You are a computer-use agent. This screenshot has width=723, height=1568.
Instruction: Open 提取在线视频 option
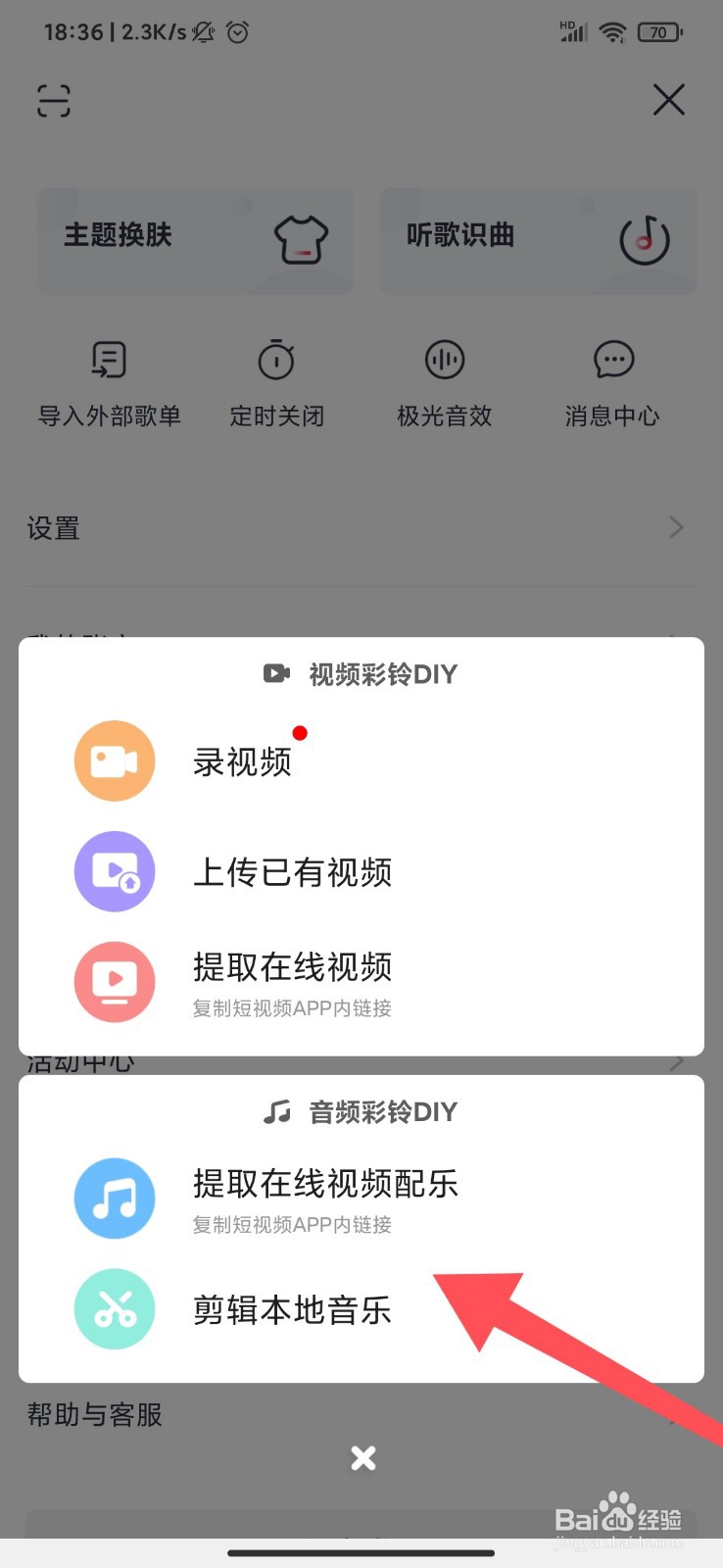[361, 982]
